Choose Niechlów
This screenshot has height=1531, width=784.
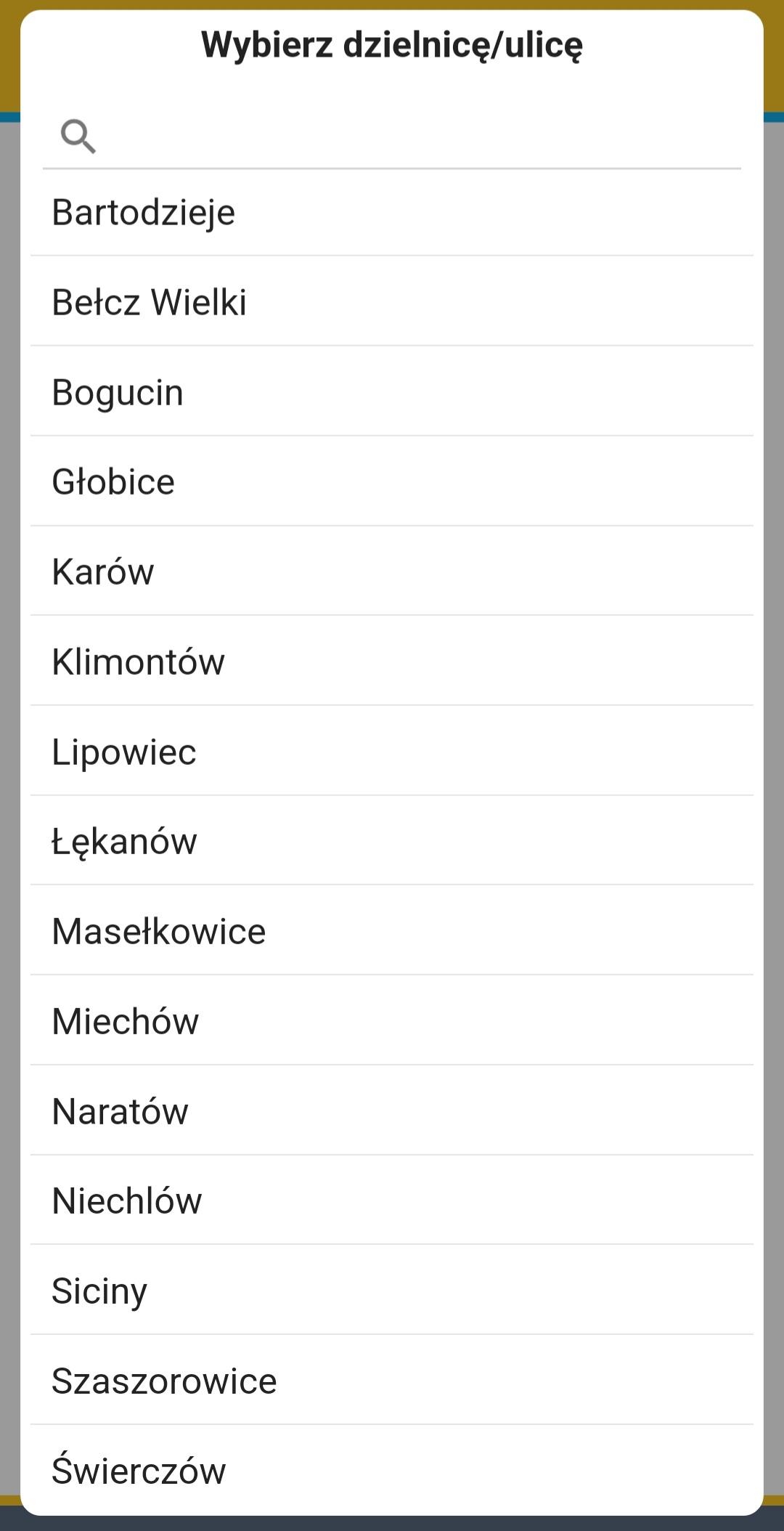point(392,1201)
